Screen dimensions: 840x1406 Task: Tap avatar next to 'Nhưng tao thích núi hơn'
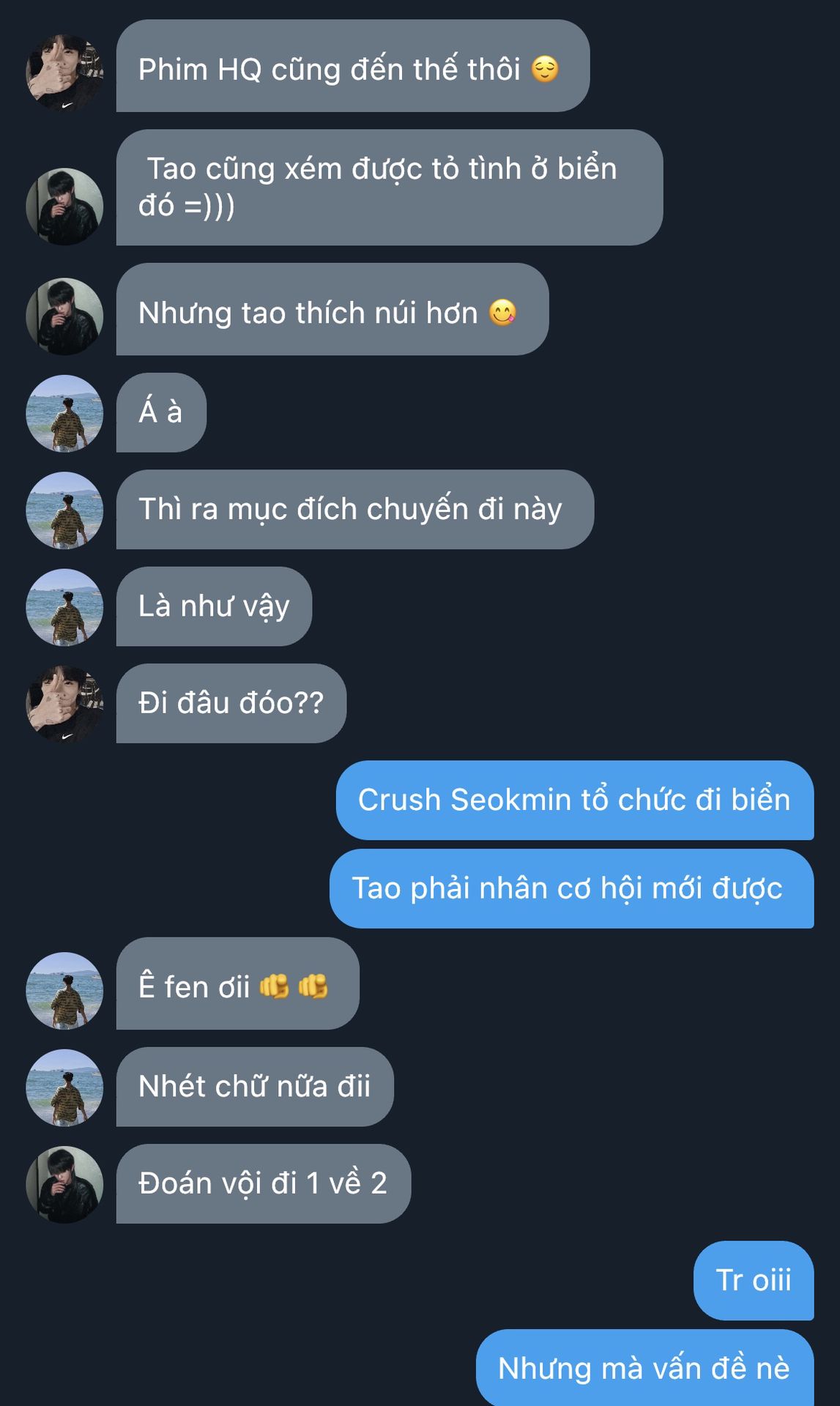click(64, 316)
